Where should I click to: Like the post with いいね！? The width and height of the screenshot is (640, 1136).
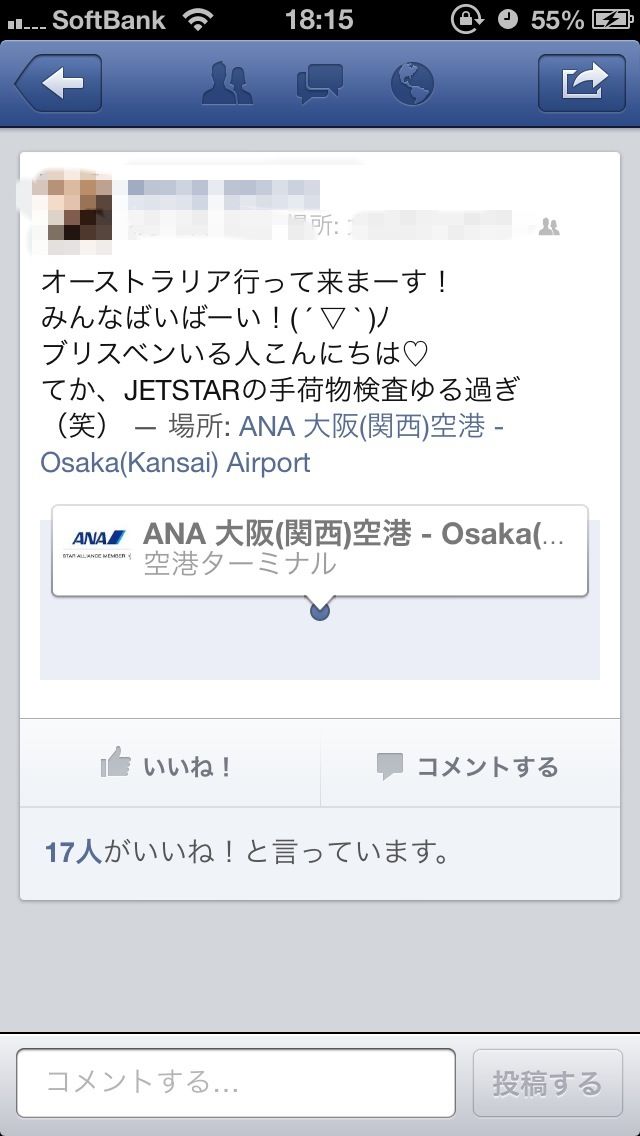pyautogui.click(x=169, y=766)
